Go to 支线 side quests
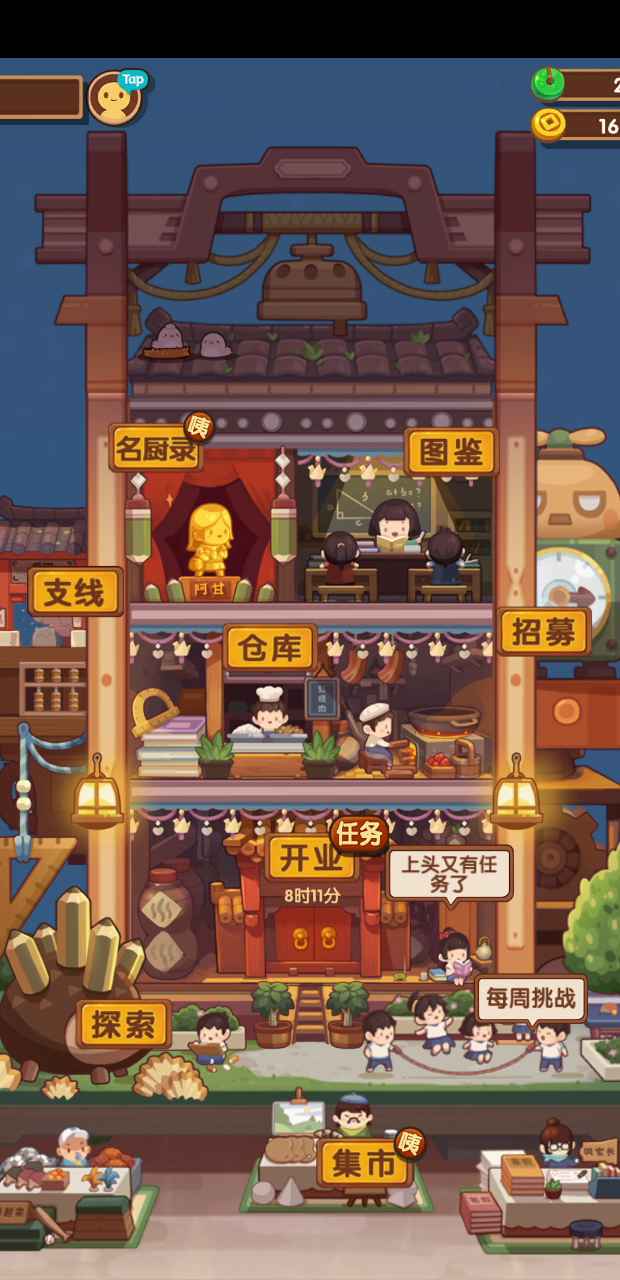This screenshot has height=1280, width=620. [75, 592]
